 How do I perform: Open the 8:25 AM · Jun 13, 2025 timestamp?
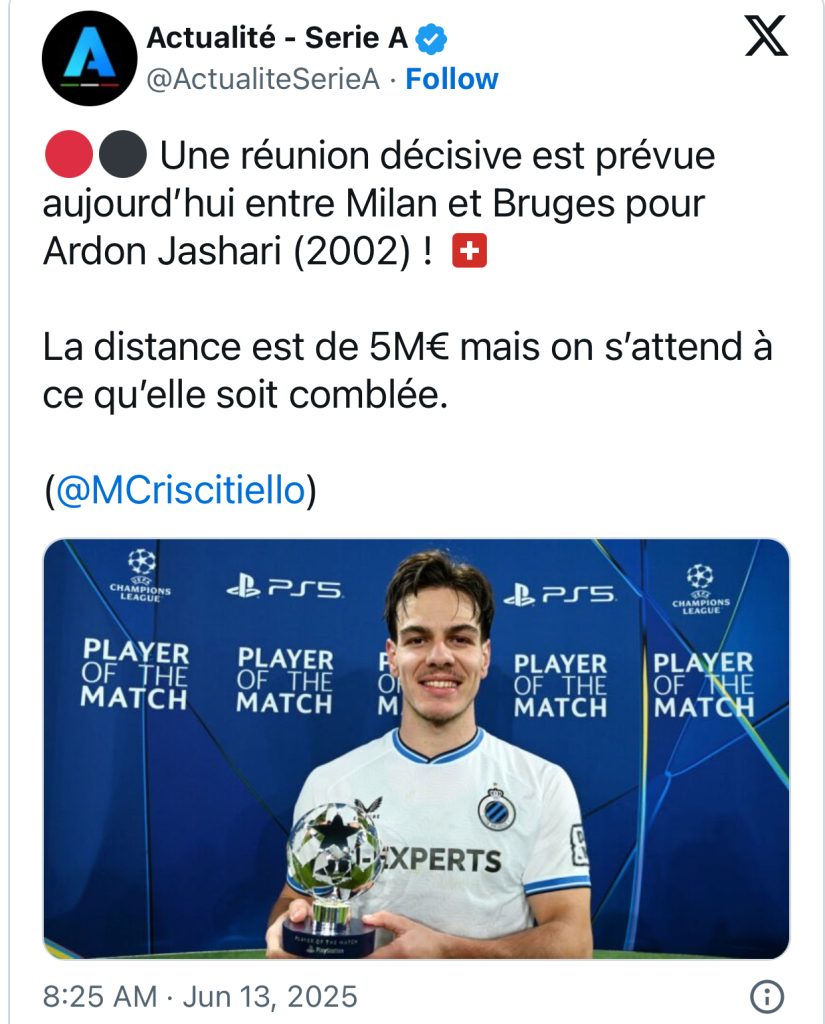coord(200,996)
